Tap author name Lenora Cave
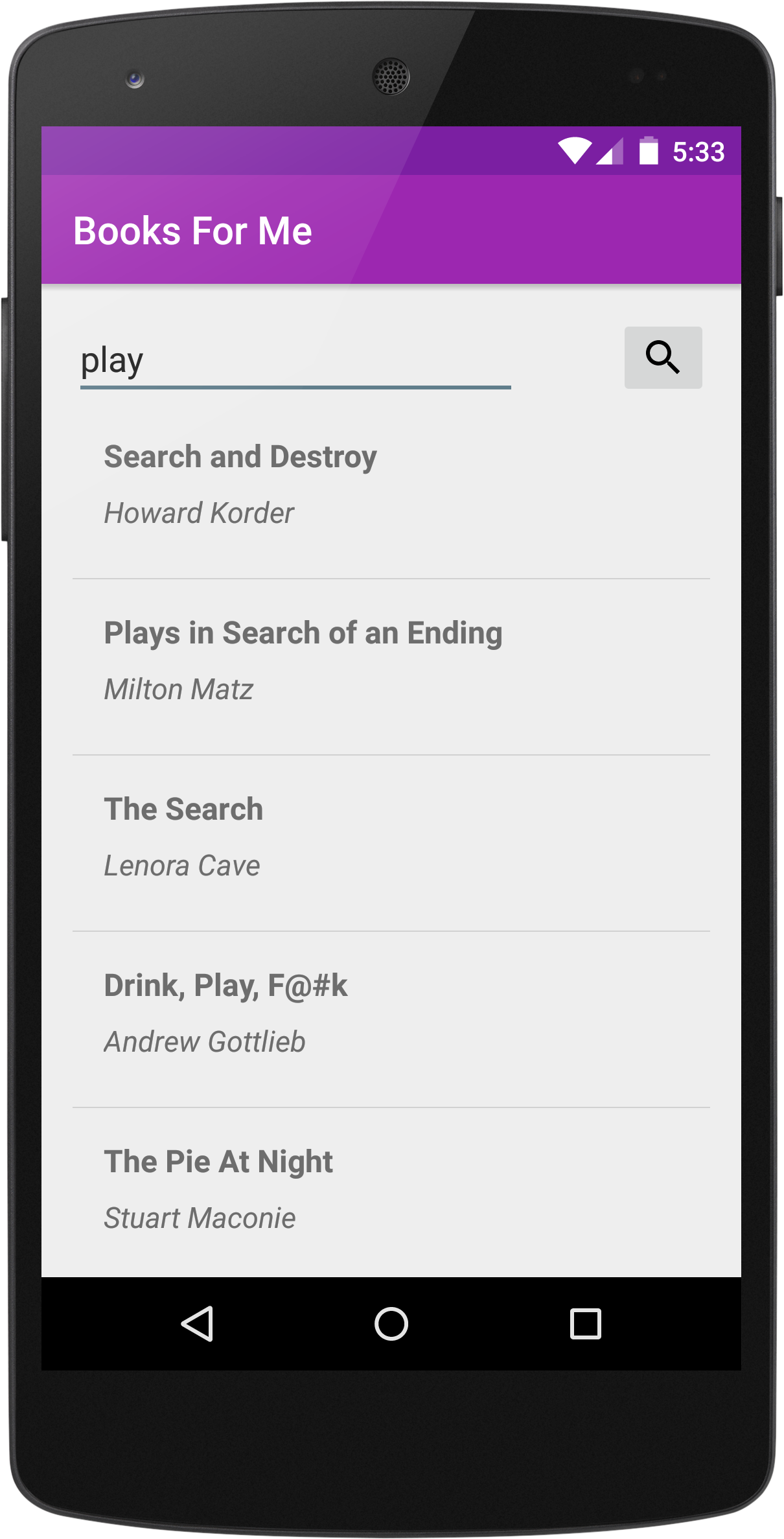Screen dimensions: 784x1539 coord(181,865)
